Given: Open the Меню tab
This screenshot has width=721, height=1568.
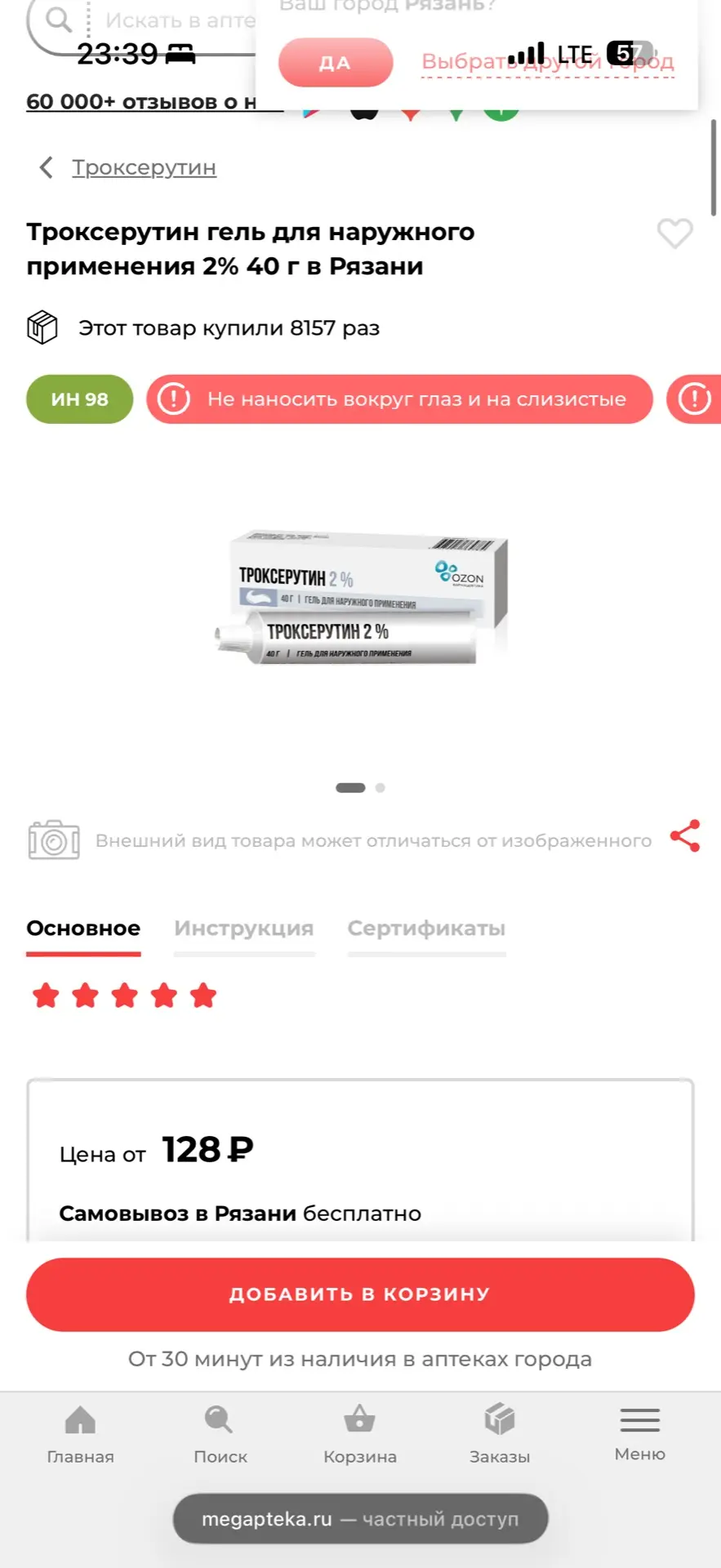Looking at the screenshot, I should click(639, 1434).
